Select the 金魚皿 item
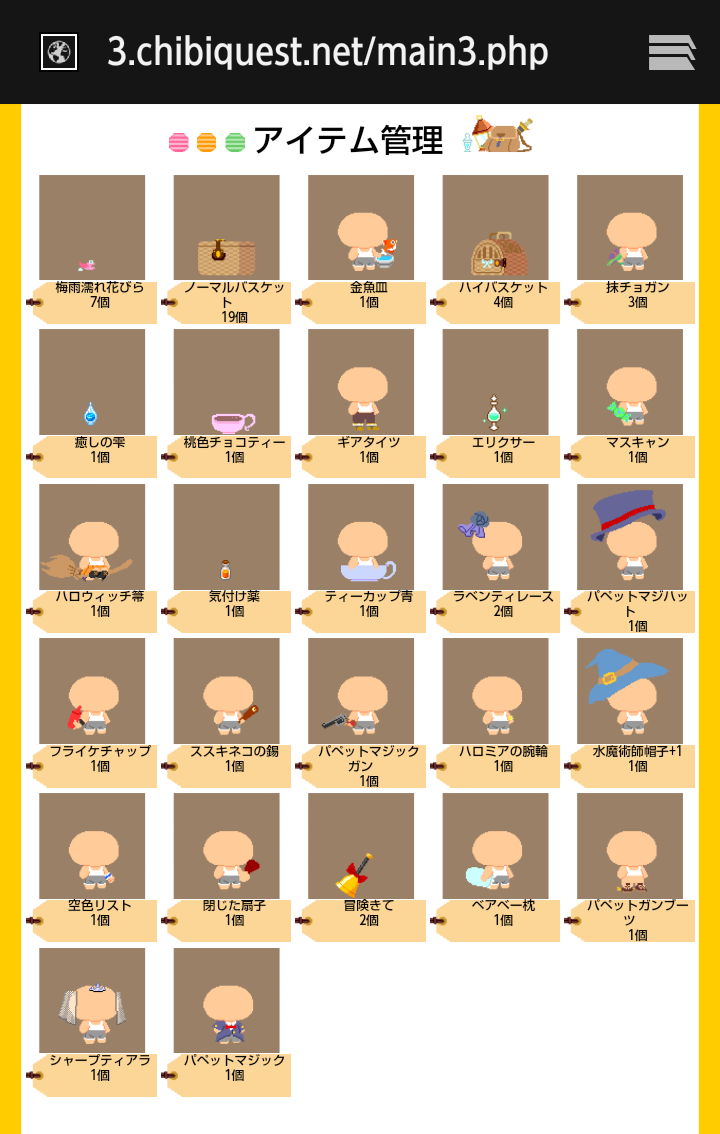This screenshot has height=1134, width=720. [x=361, y=228]
